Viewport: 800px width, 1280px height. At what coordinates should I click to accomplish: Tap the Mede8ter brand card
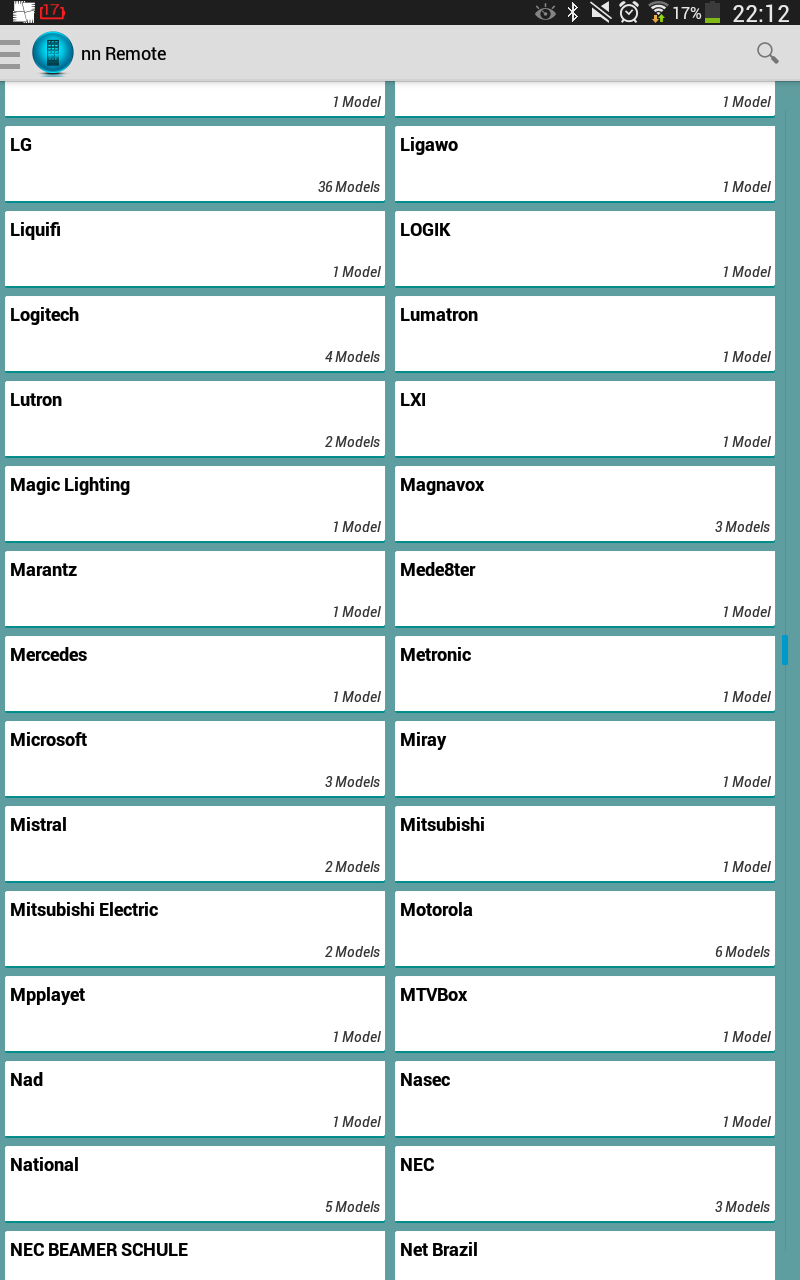click(x=585, y=589)
